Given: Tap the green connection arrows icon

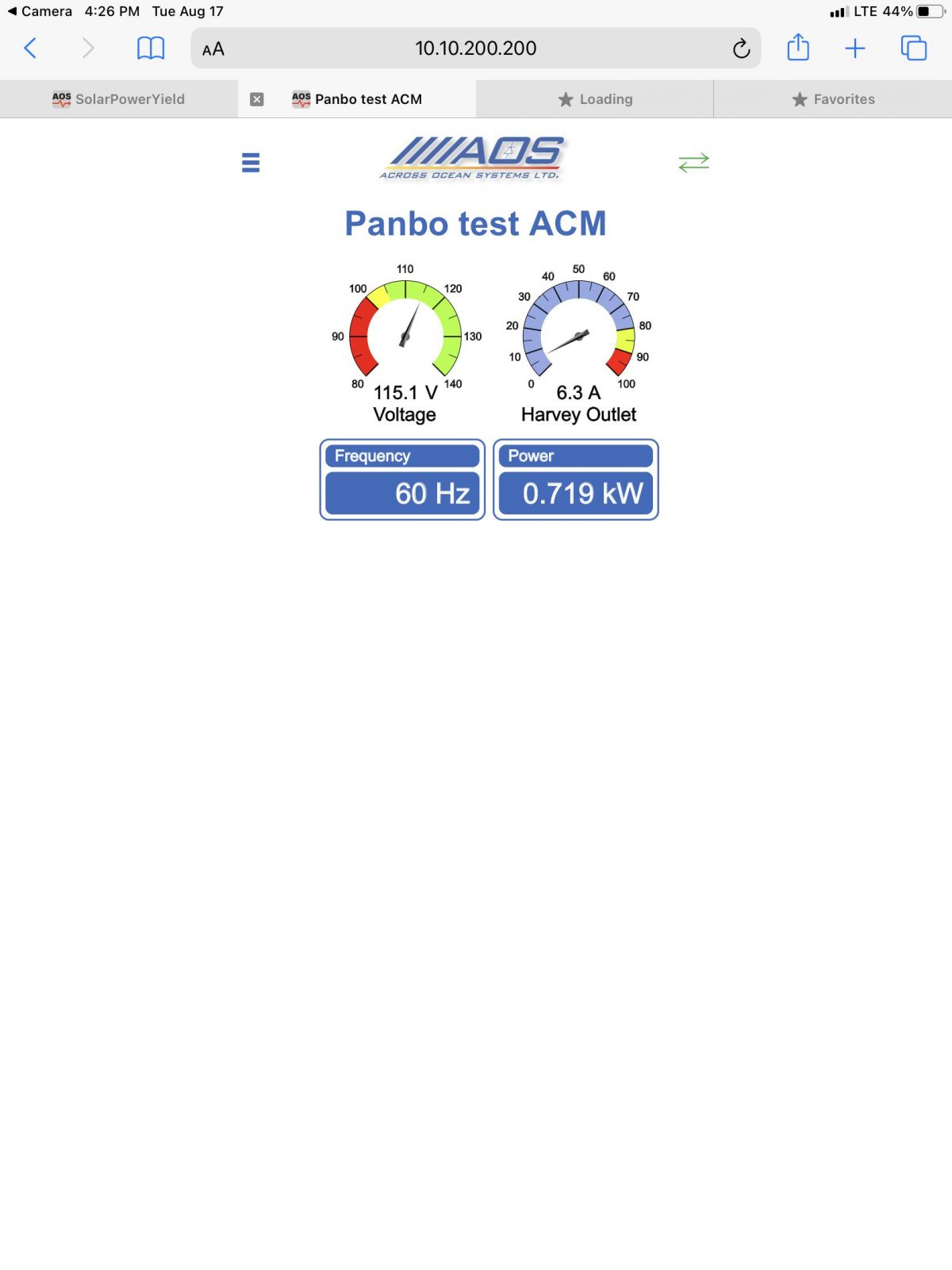Looking at the screenshot, I should click(693, 163).
